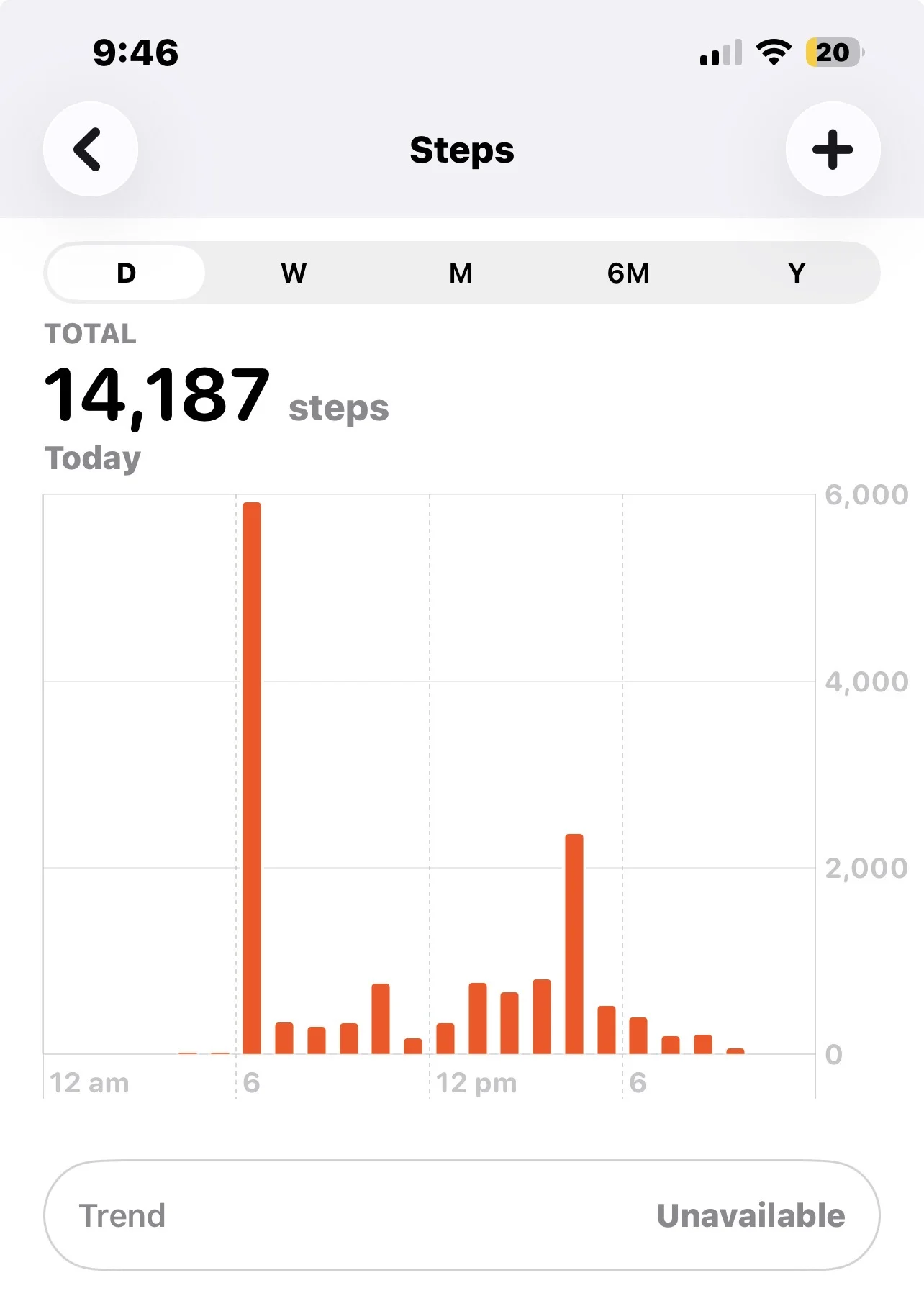
Task: Go back from the Steps screen
Action: tap(91, 149)
